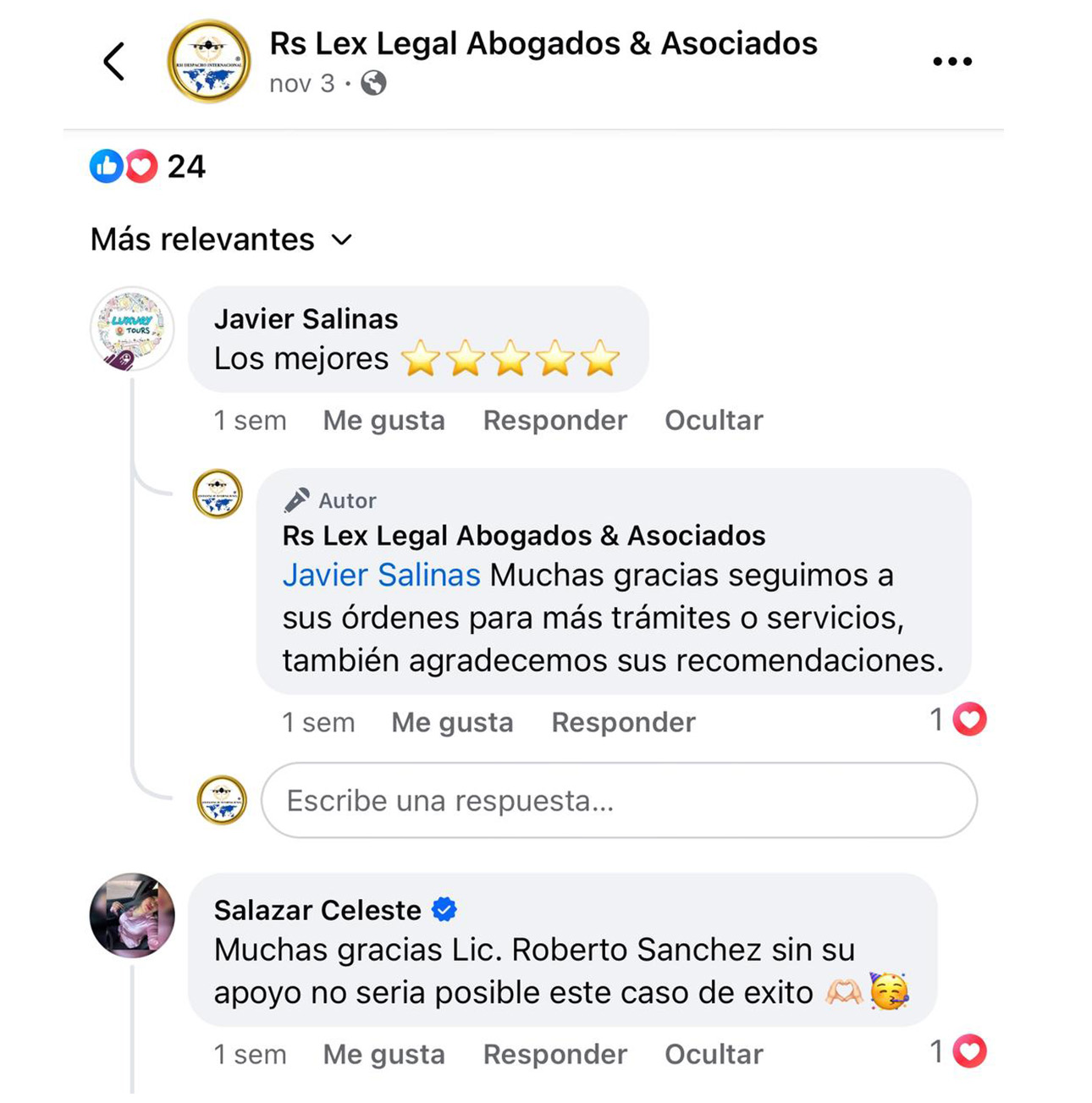
Task: Like Salazar Celeste's comment
Action: pos(383,1055)
